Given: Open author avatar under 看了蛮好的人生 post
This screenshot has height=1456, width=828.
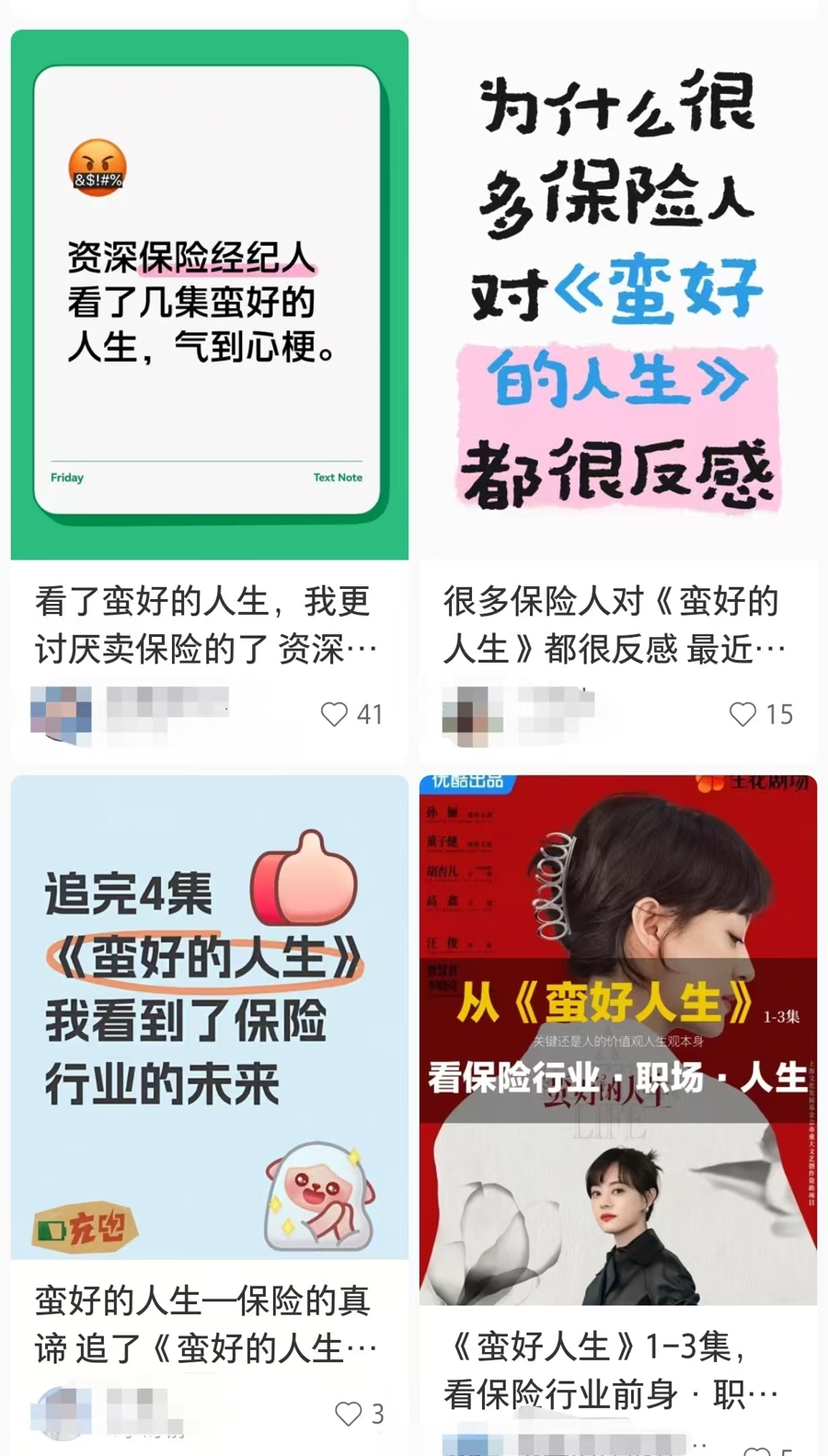Looking at the screenshot, I should (61, 714).
